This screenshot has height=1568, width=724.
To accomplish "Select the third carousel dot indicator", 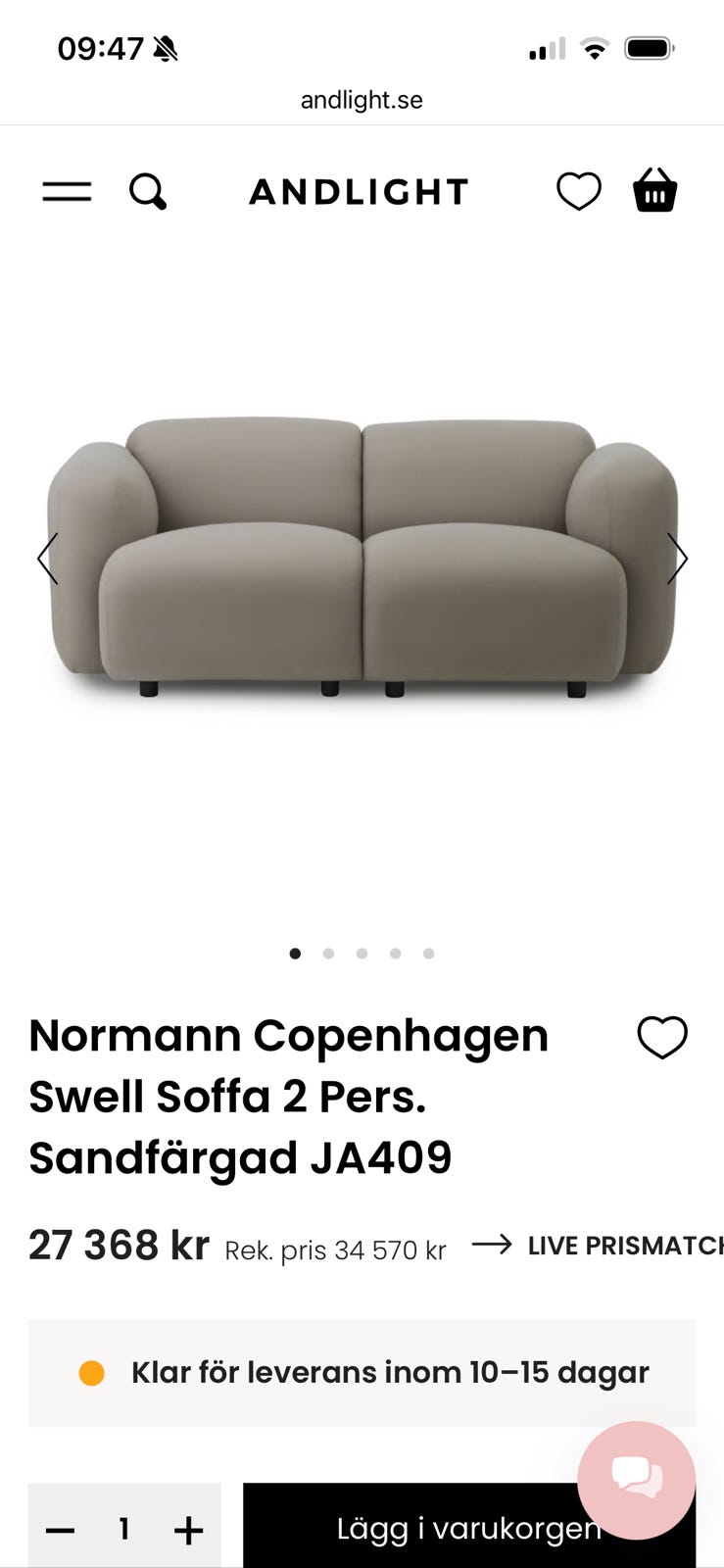I will pos(362,953).
